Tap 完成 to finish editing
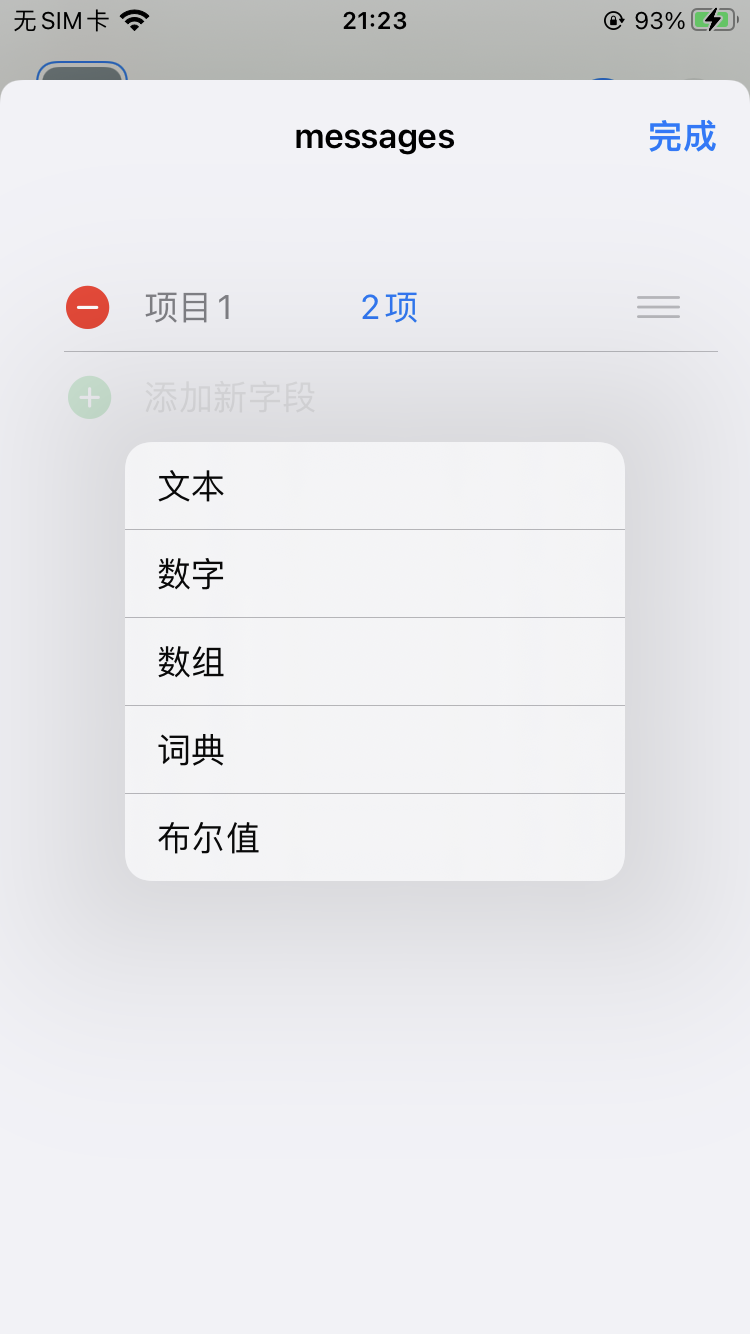Viewport: 750px width, 1334px height. 682,136
